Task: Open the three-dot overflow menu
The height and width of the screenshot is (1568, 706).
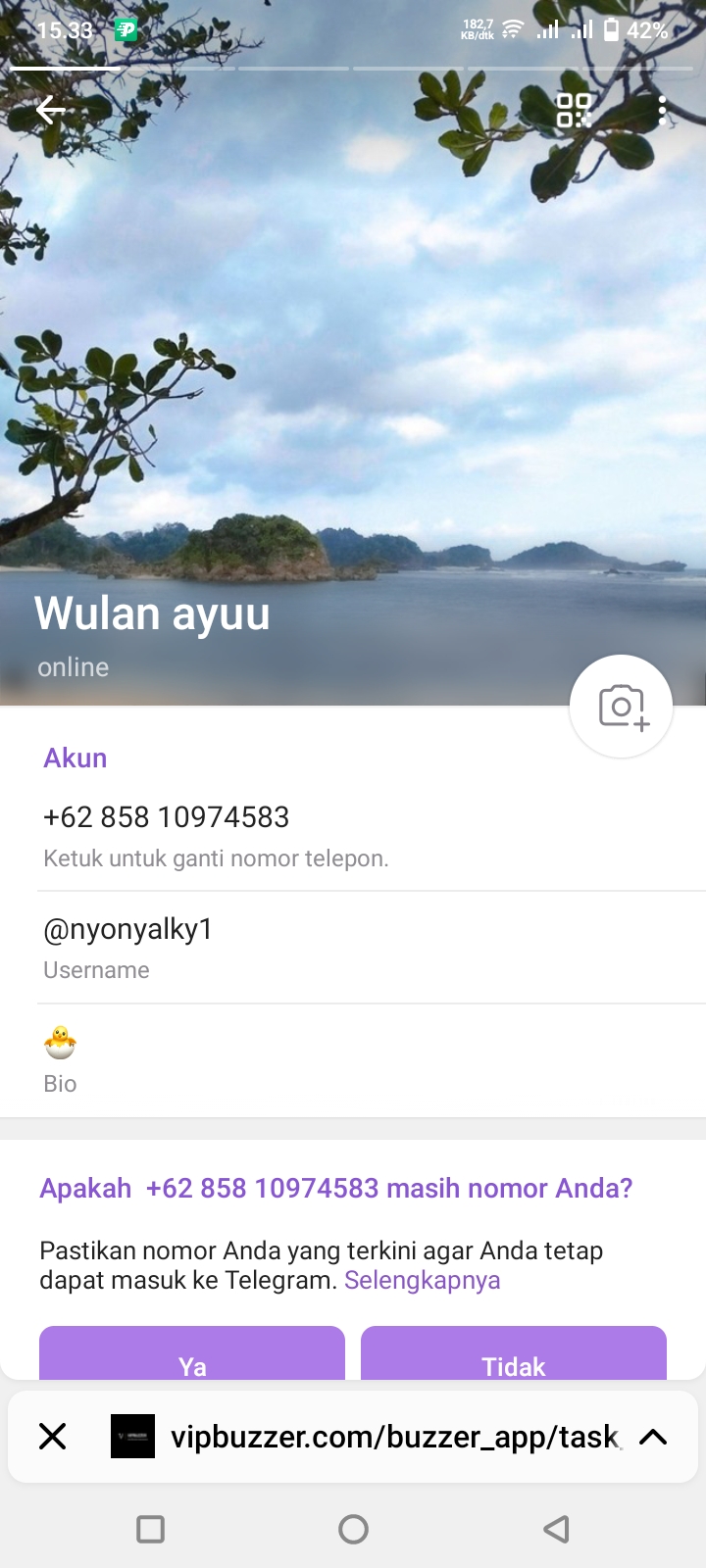Action: point(663,110)
